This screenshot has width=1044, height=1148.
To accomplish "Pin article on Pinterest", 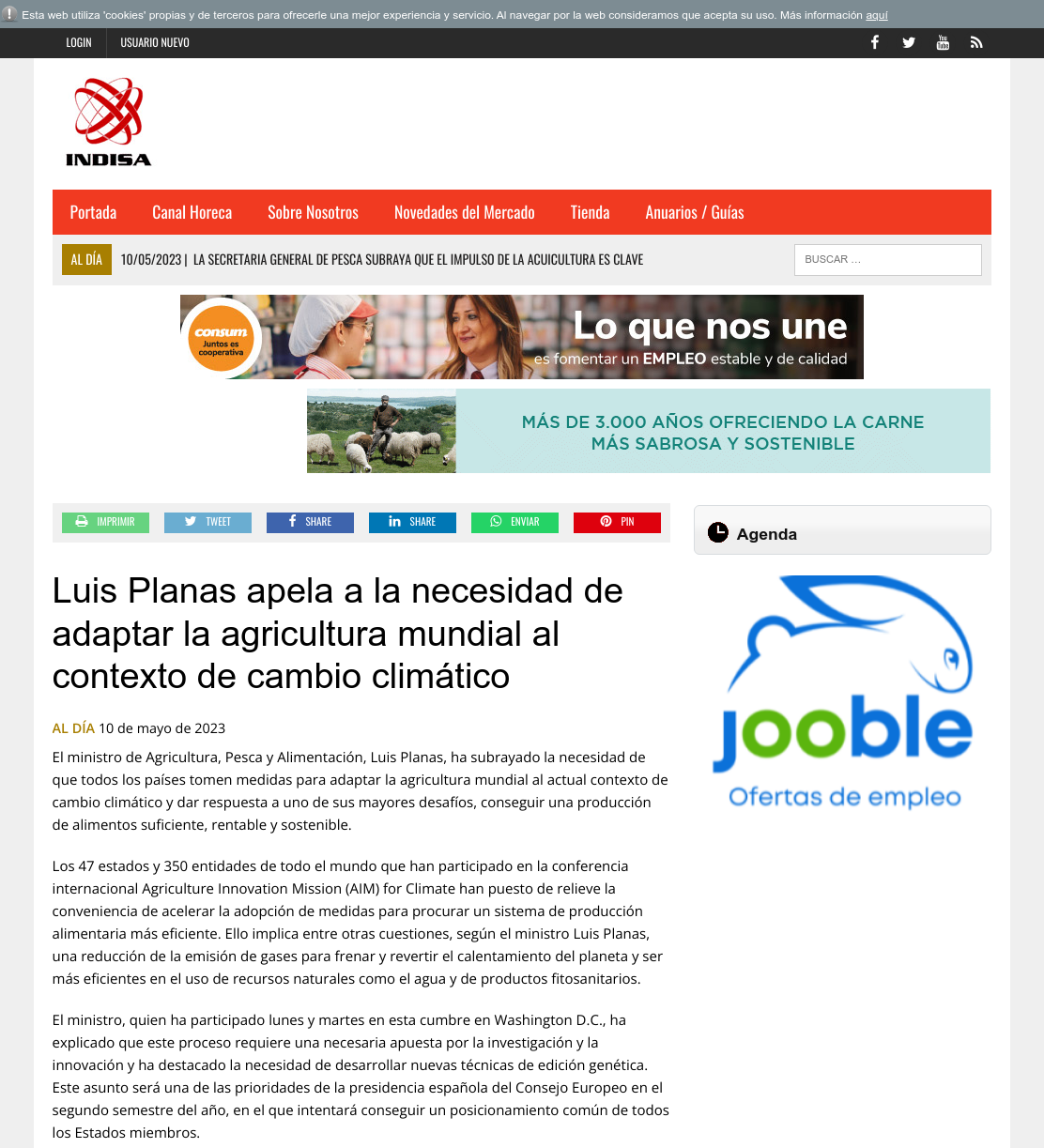I will (x=617, y=522).
